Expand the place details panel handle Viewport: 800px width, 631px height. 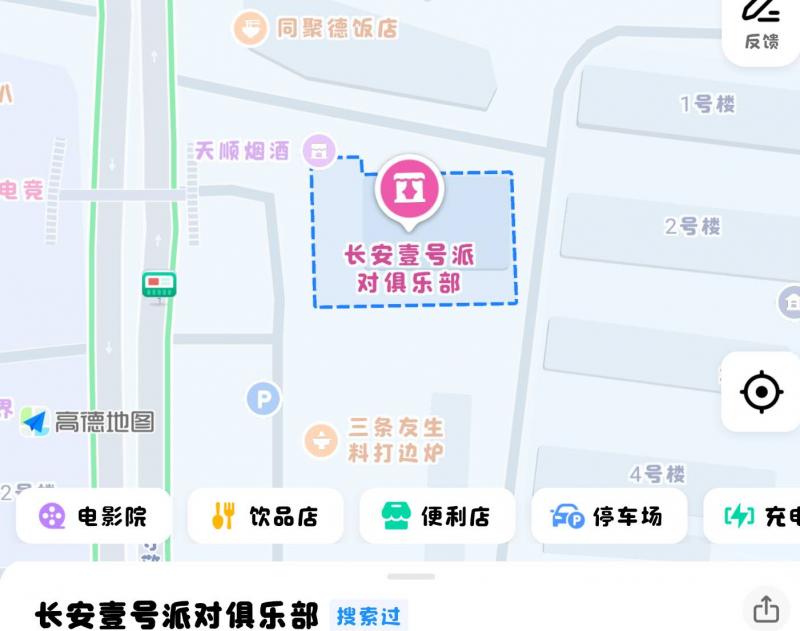point(411,576)
